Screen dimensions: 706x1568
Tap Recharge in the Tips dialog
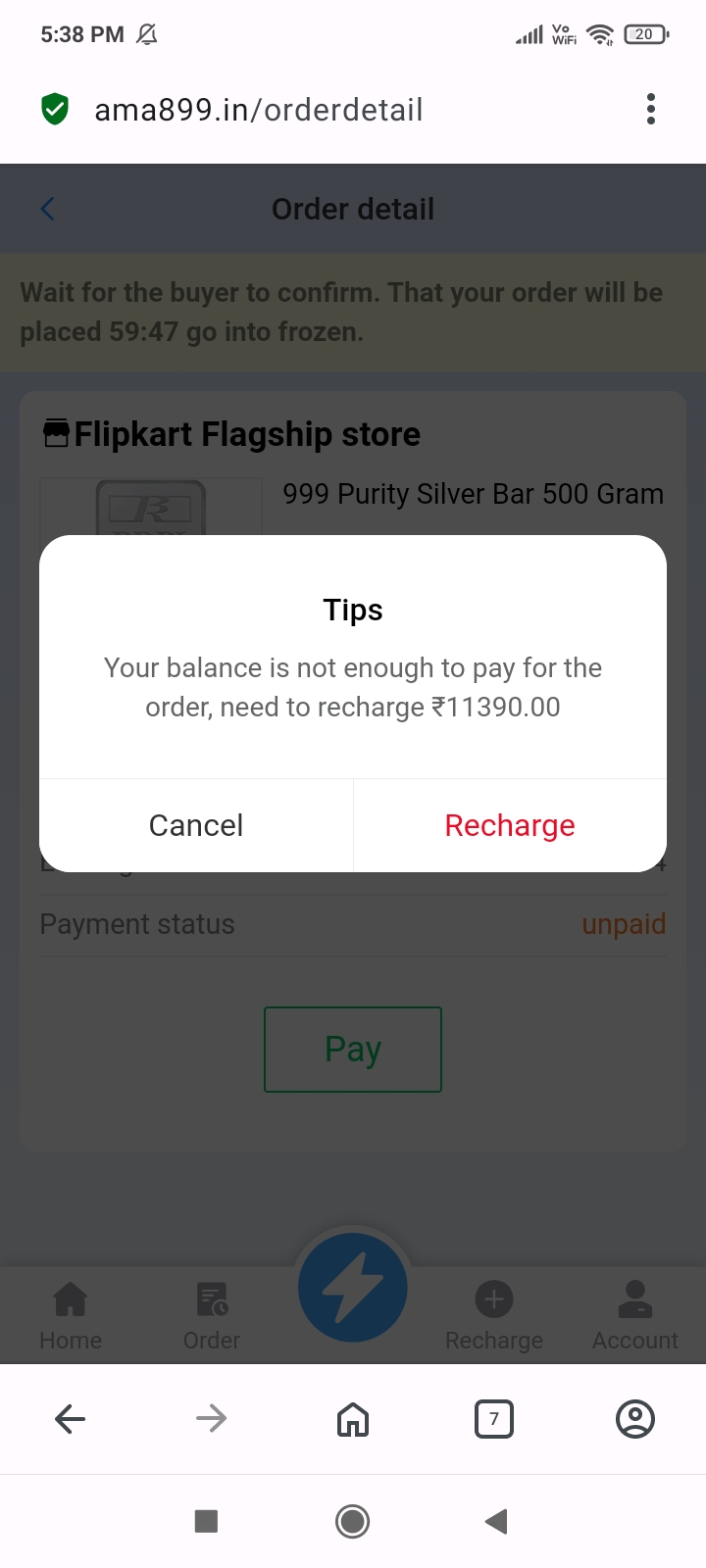pos(510,825)
